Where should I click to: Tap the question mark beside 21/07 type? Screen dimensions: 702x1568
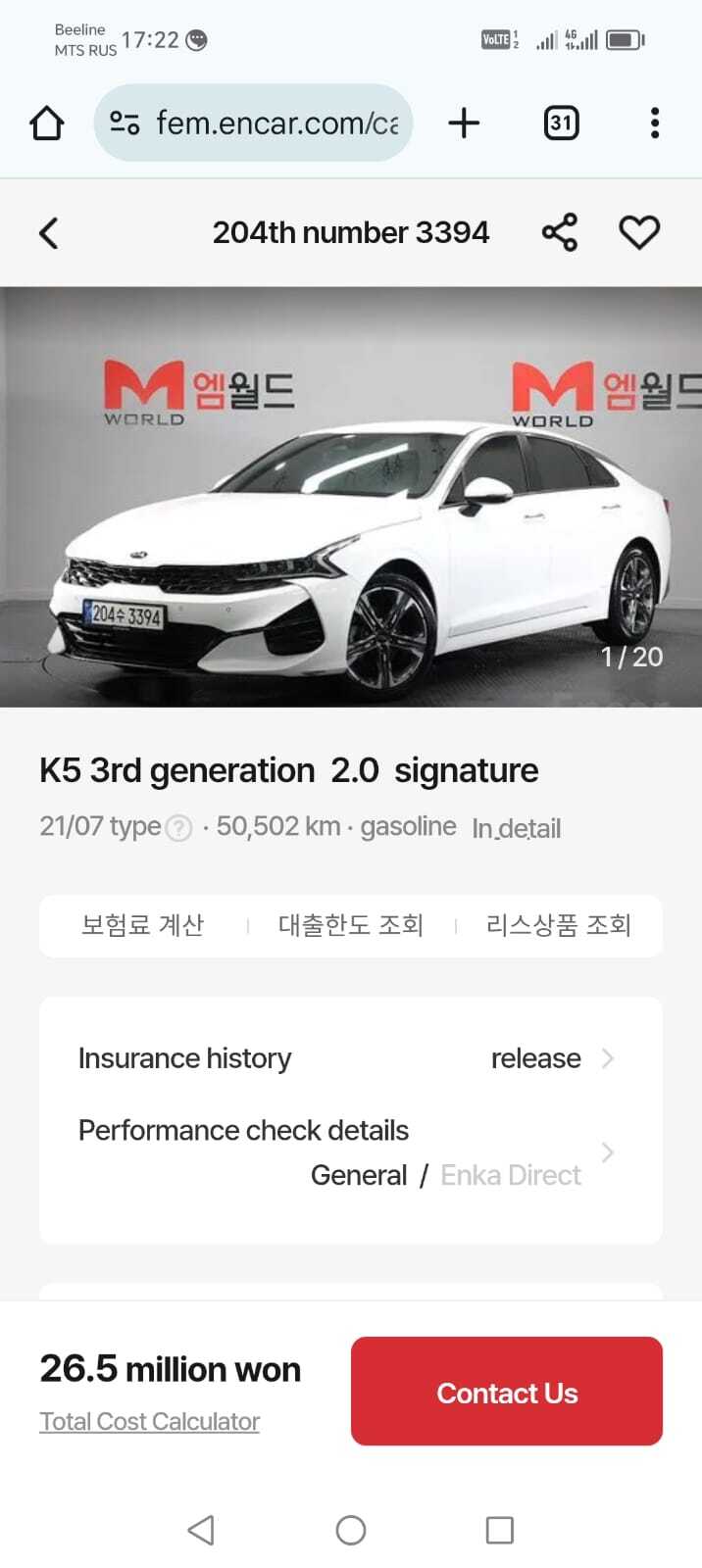click(178, 829)
